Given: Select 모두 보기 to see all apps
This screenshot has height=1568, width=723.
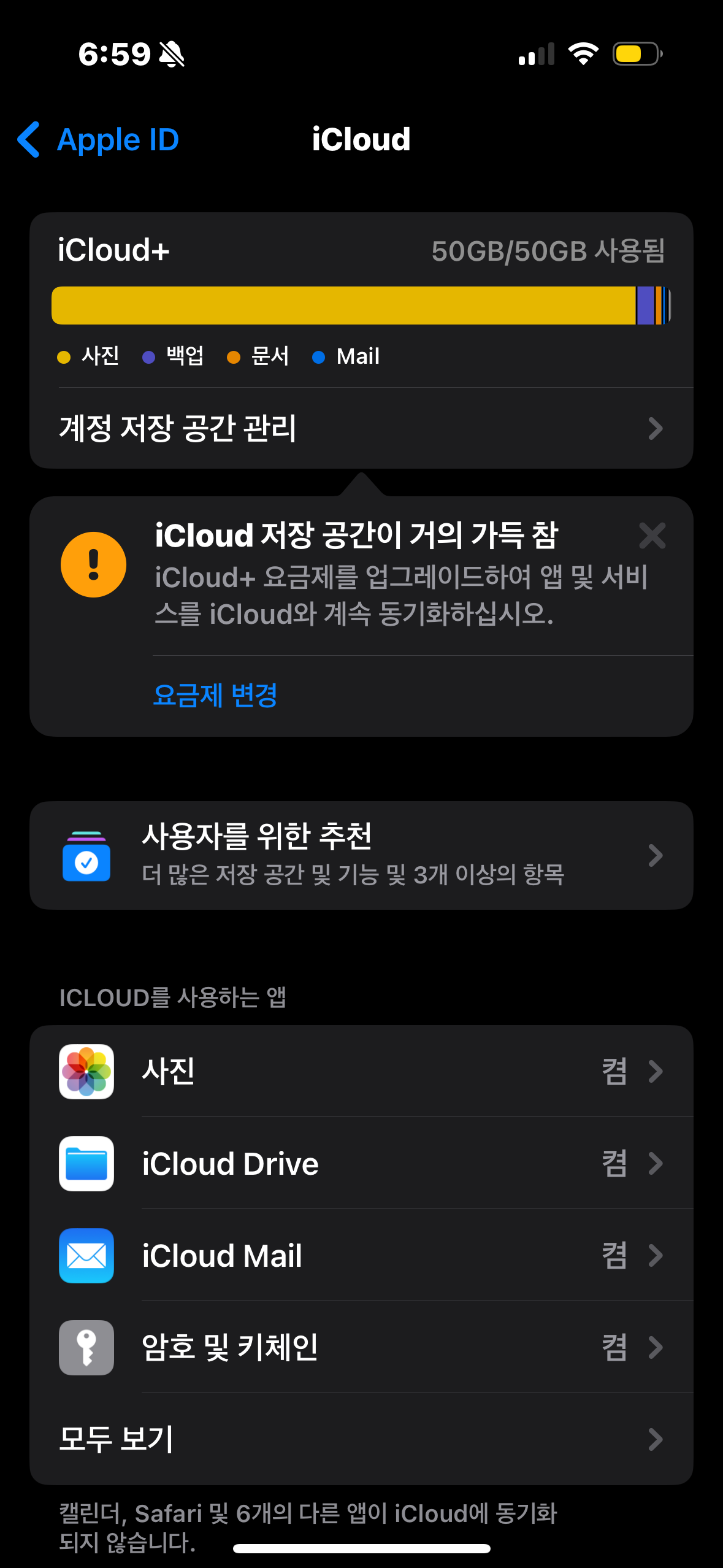Looking at the screenshot, I should (361, 1439).
